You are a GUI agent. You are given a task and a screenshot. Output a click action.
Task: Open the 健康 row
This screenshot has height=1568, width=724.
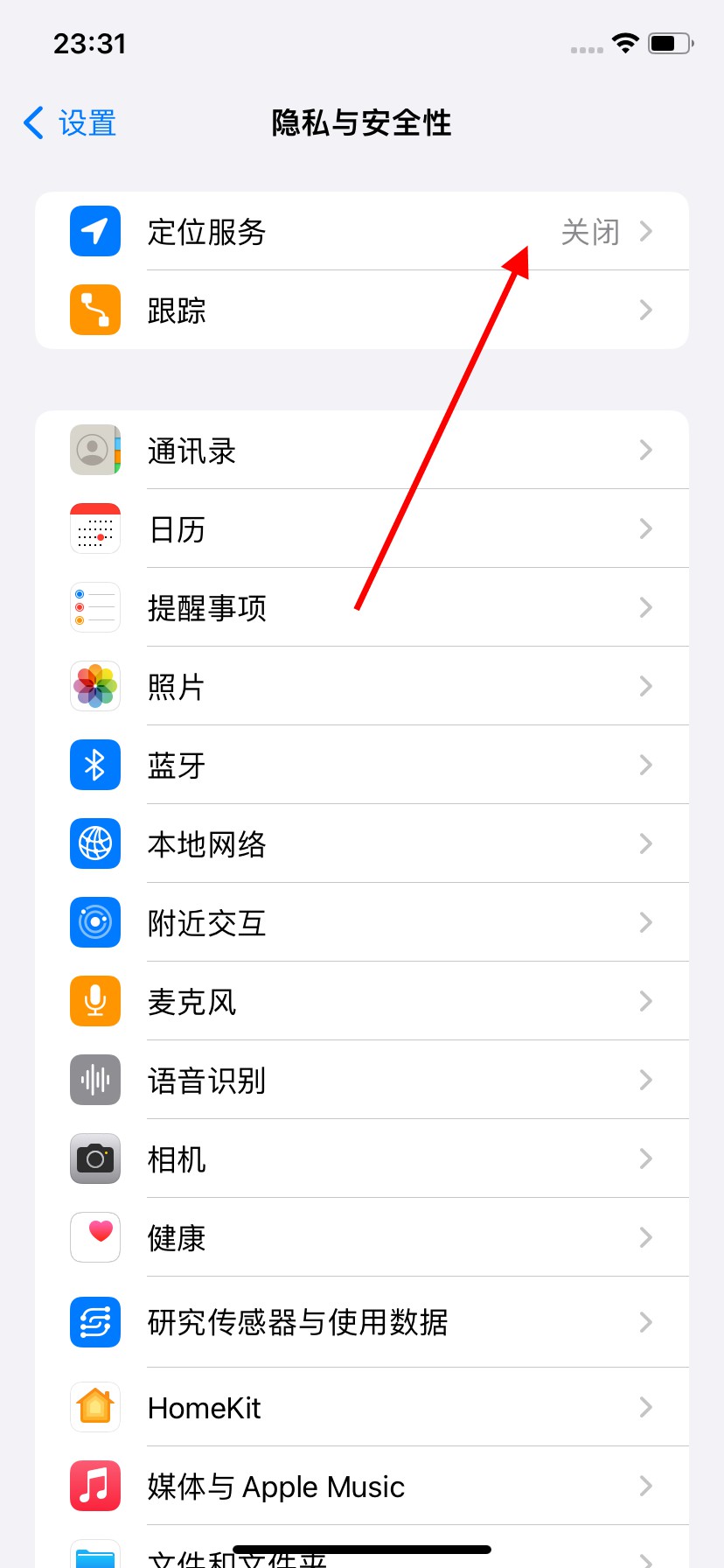pos(362,1238)
